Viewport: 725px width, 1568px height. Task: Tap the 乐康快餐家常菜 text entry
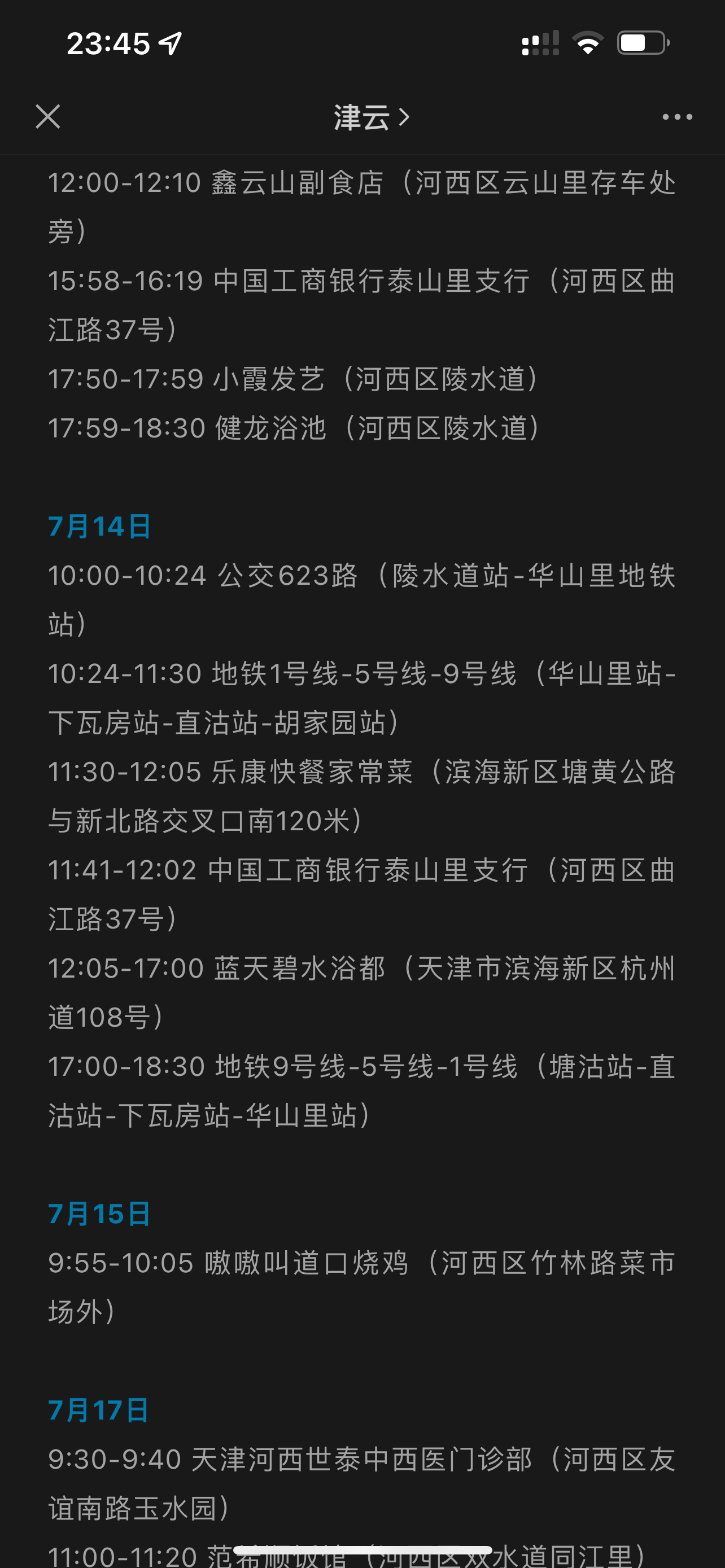(362, 772)
